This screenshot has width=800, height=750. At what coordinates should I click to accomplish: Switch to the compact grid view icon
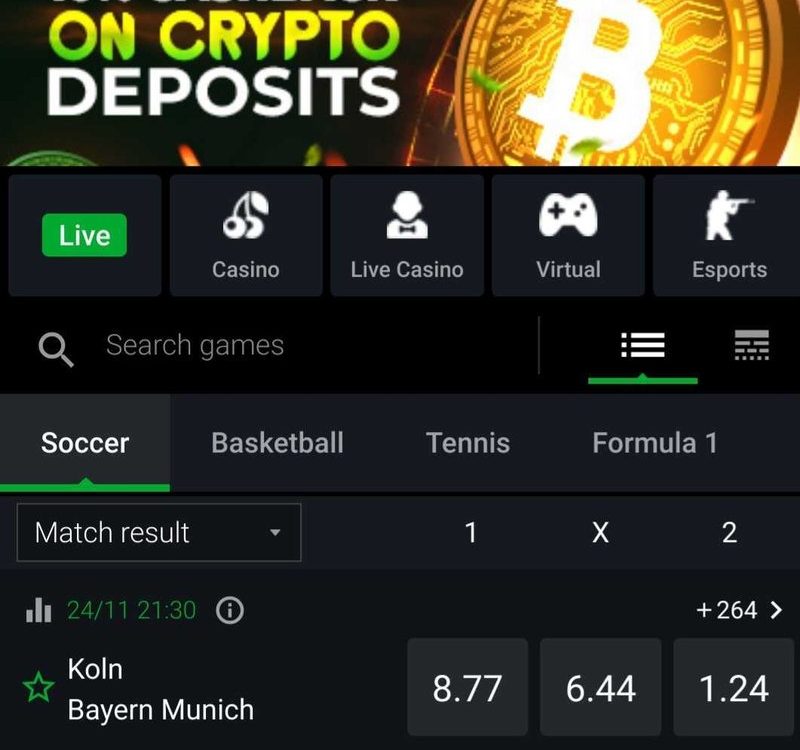pos(752,345)
